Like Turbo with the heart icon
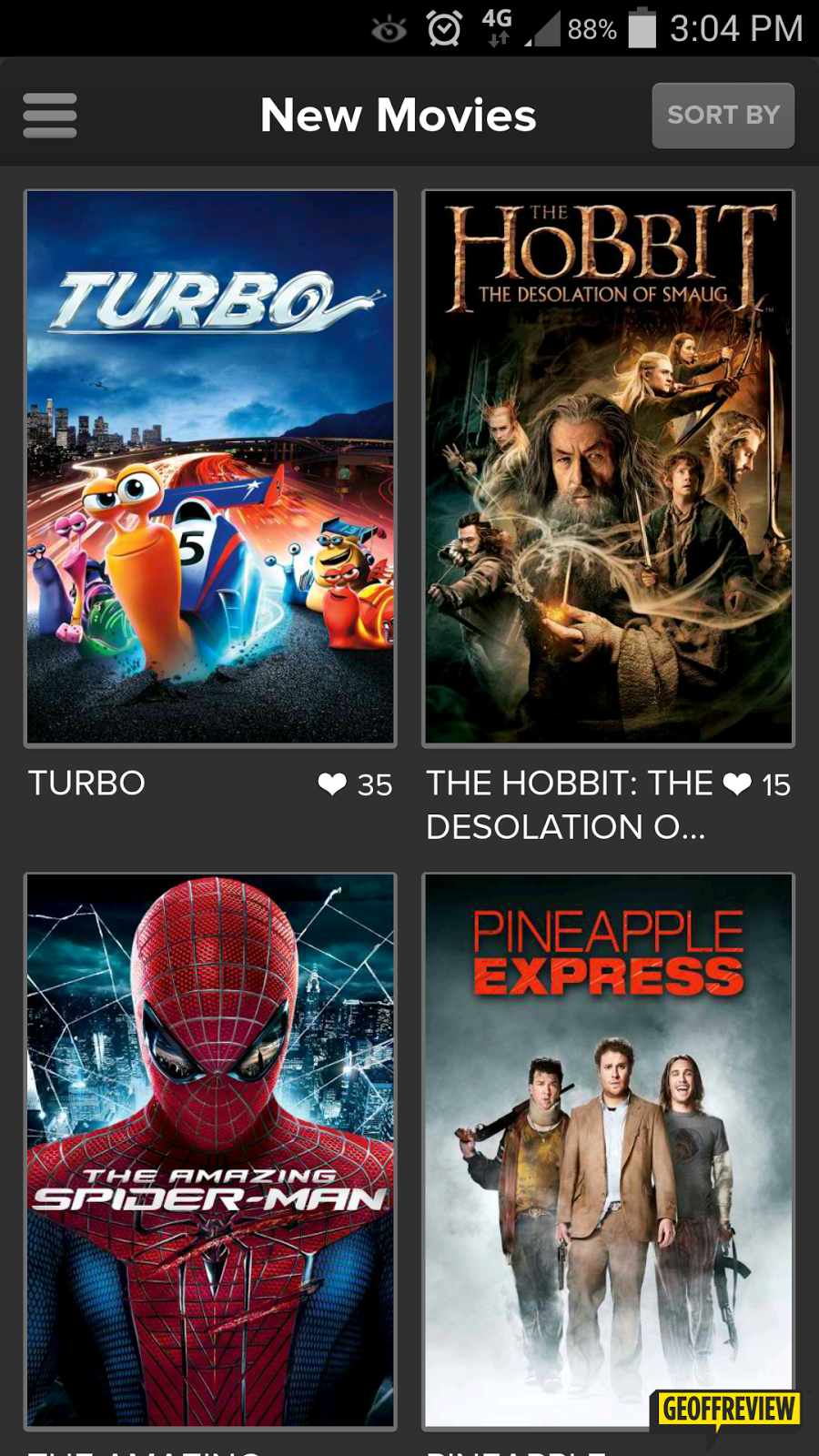Image resolution: width=819 pixels, height=1456 pixels. point(332,784)
